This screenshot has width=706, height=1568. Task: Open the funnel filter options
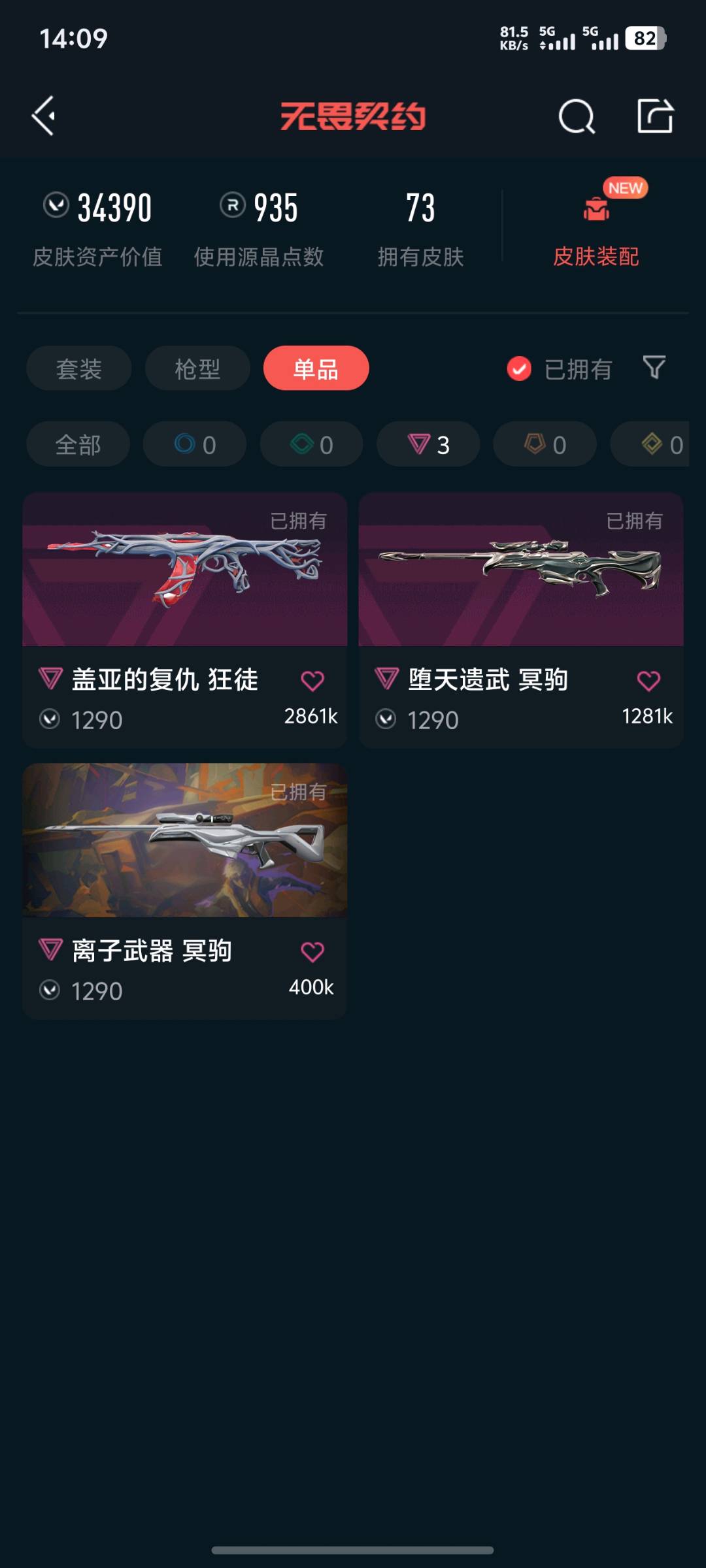[654, 367]
